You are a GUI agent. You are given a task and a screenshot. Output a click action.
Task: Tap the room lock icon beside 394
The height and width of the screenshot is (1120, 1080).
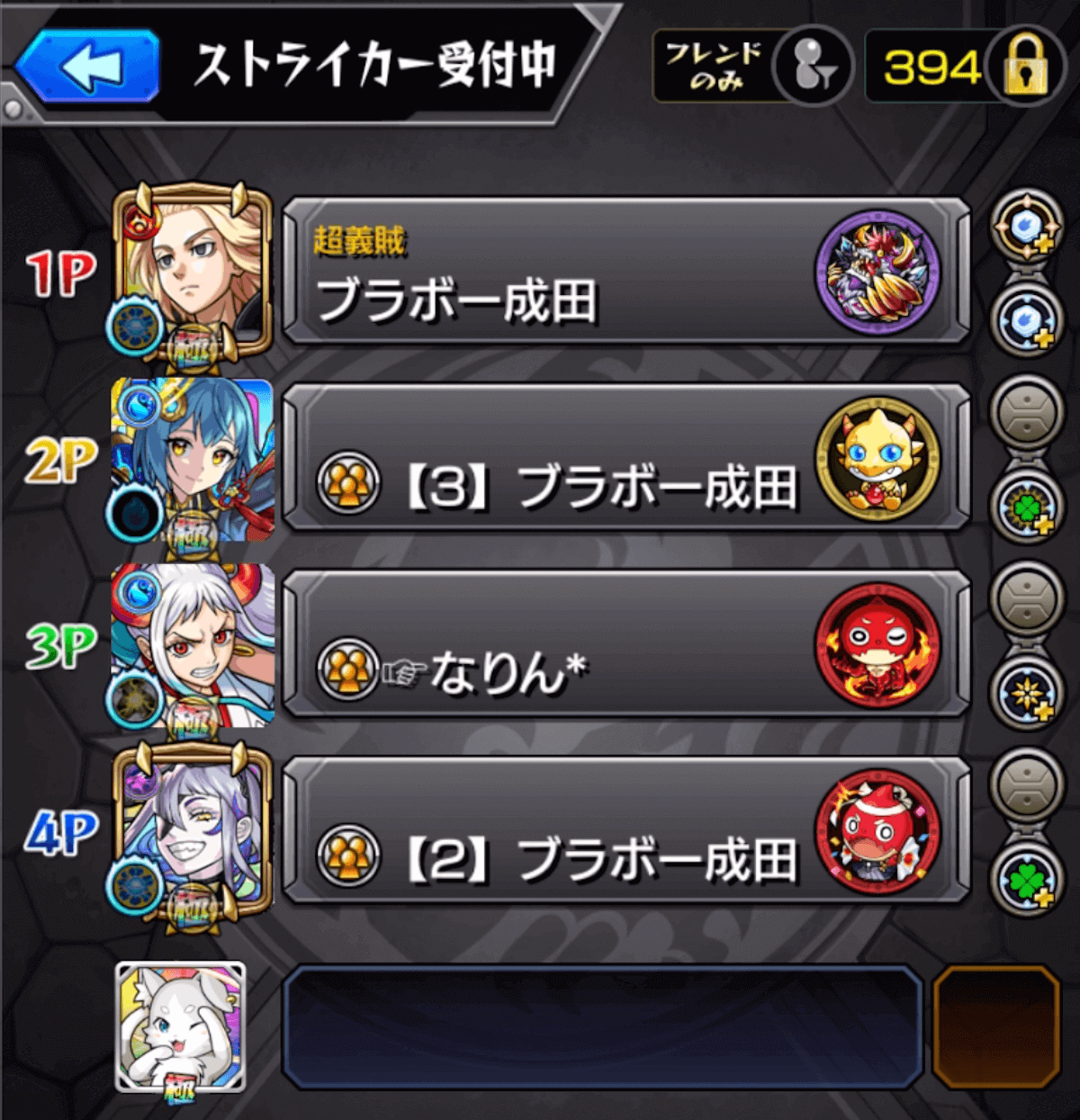point(1025,67)
